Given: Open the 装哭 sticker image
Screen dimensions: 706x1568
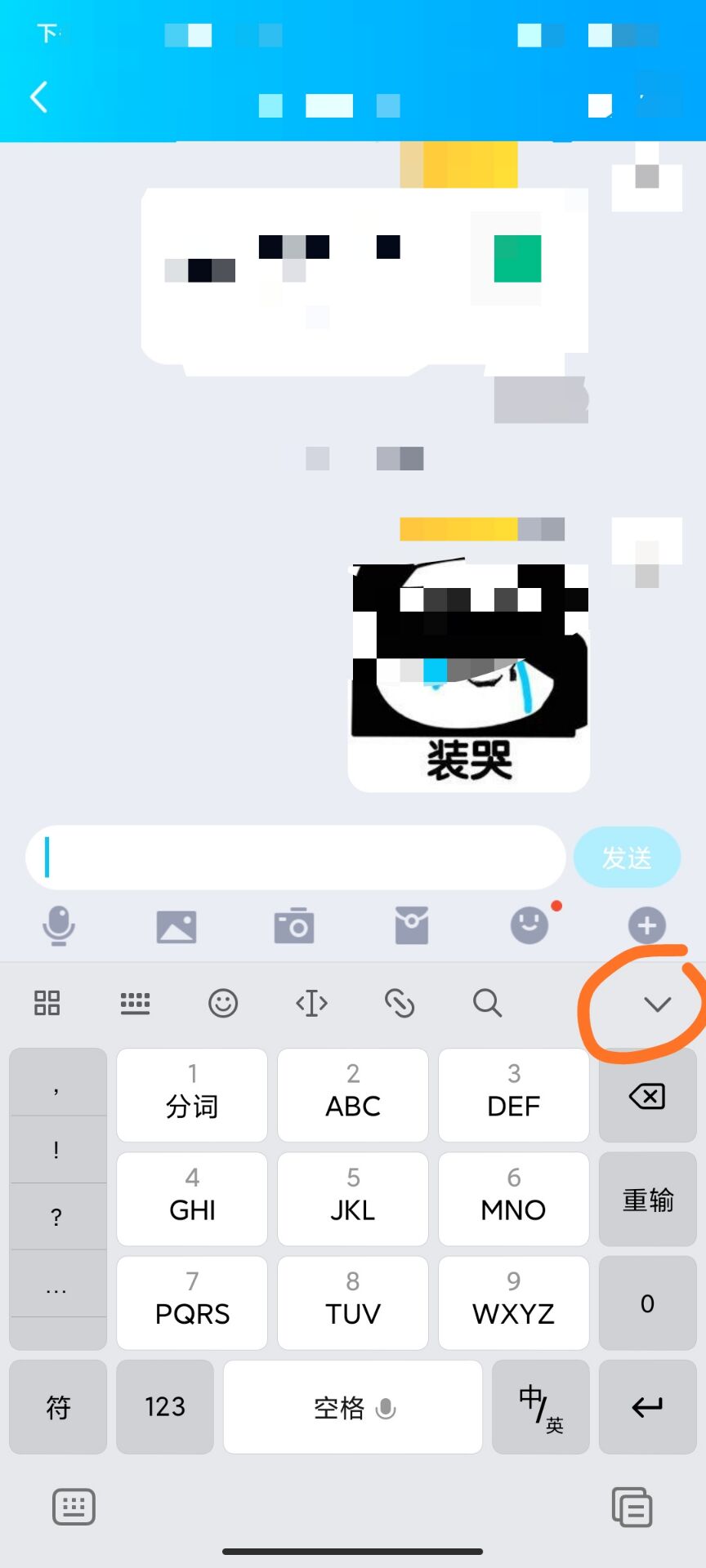Looking at the screenshot, I should (469, 675).
